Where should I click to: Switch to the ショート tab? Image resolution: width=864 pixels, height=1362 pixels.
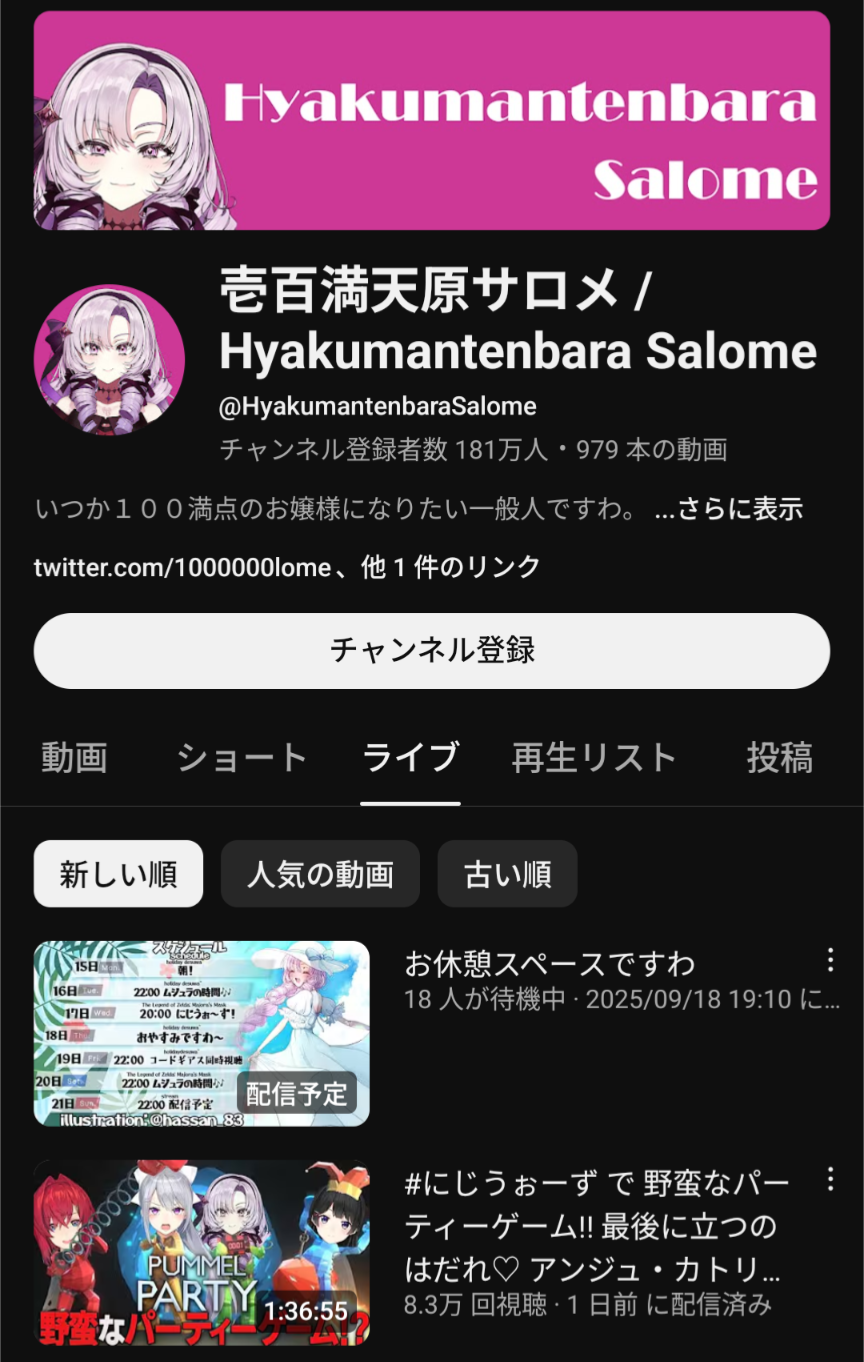point(241,758)
